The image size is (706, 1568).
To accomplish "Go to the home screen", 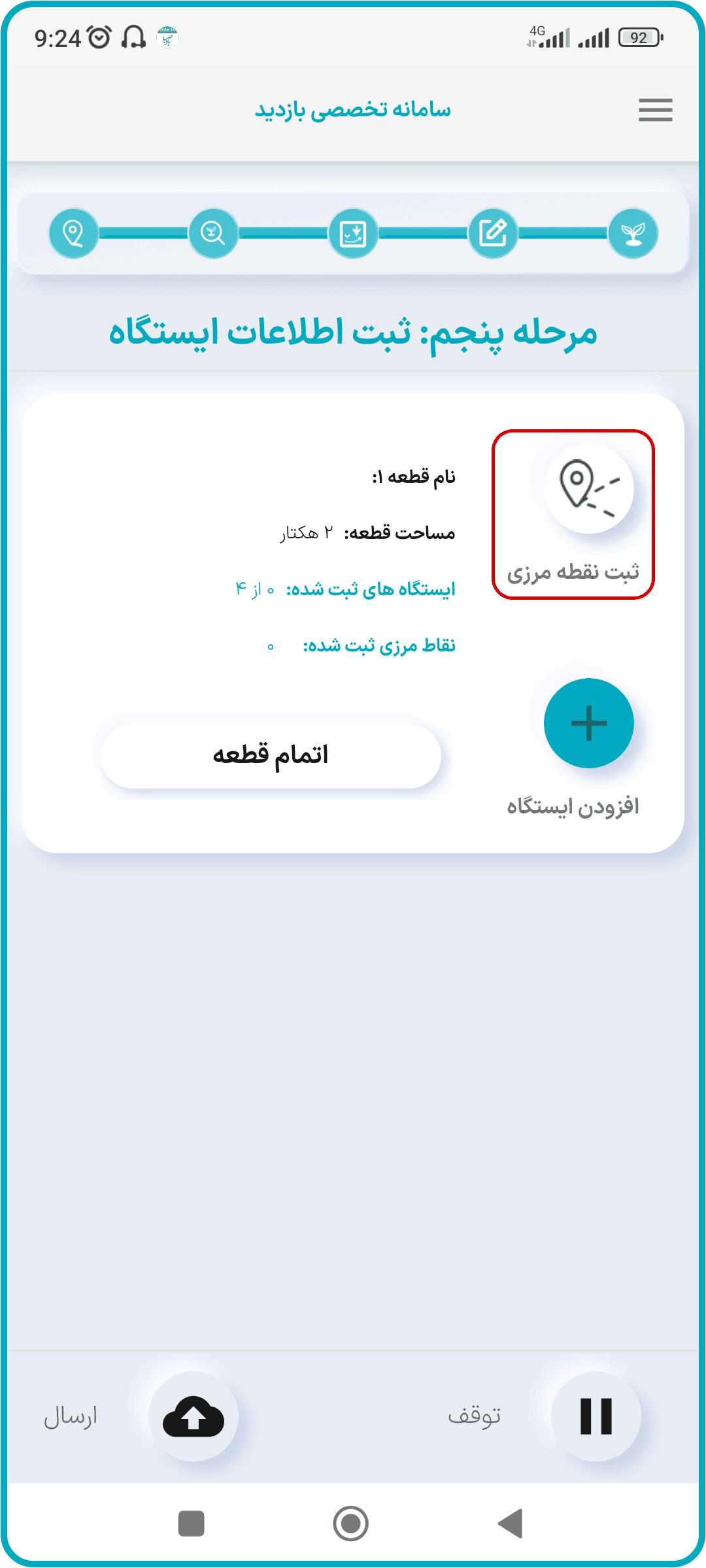I will 351,1524.
